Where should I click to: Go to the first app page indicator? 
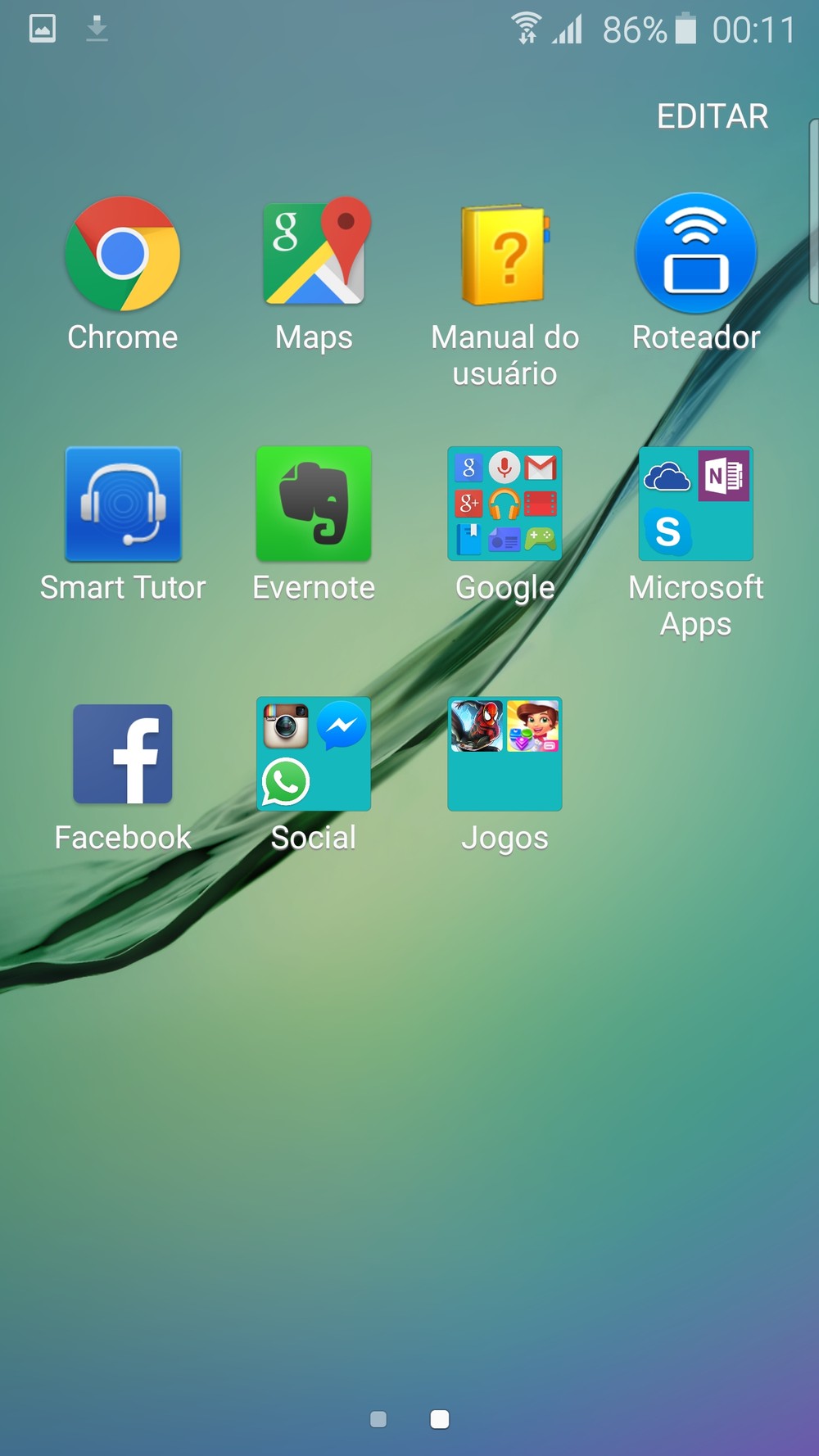pyautogui.click(x=378, y=1419)
